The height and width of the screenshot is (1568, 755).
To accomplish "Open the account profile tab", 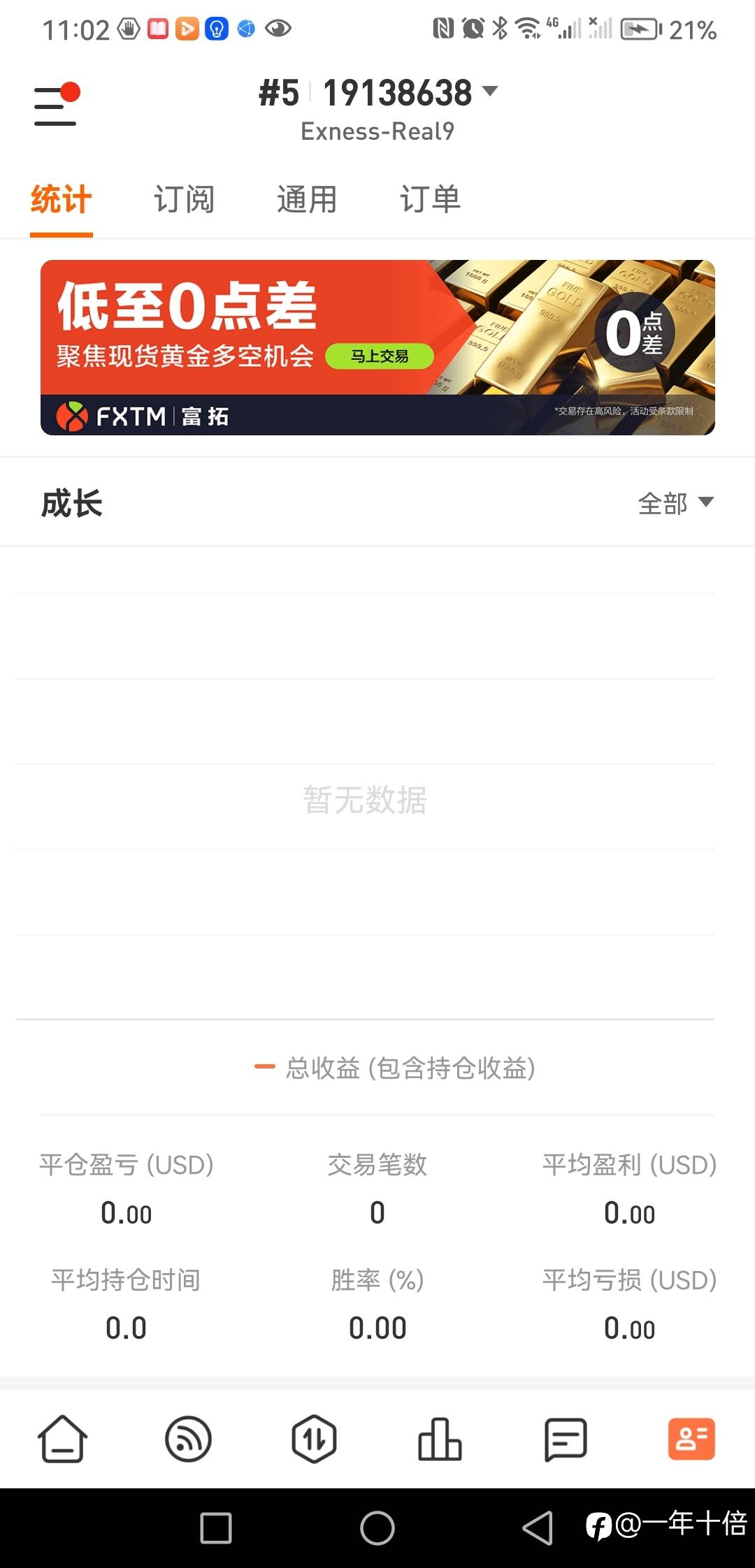I will [691, 1439].
